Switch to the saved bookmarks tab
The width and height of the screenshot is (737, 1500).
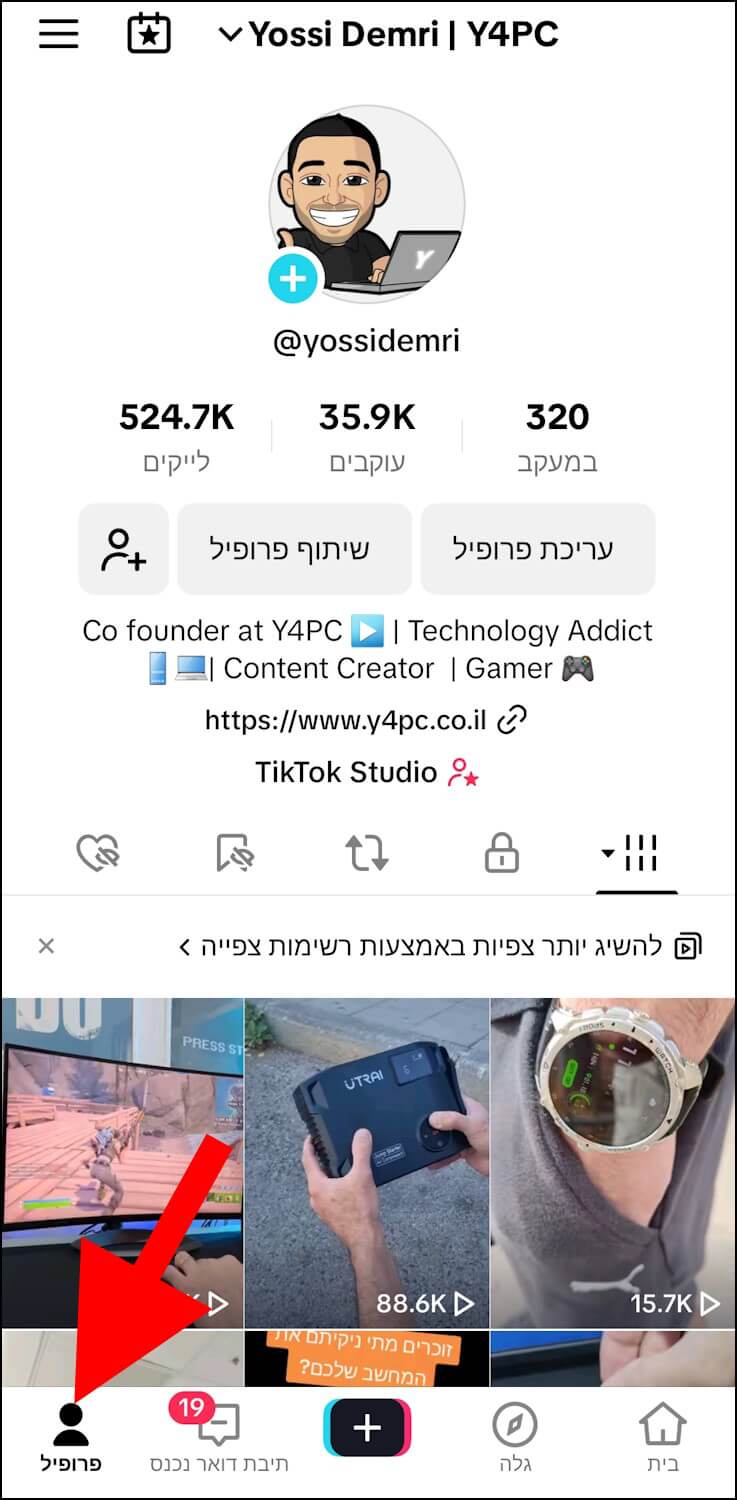click(234, 855)
